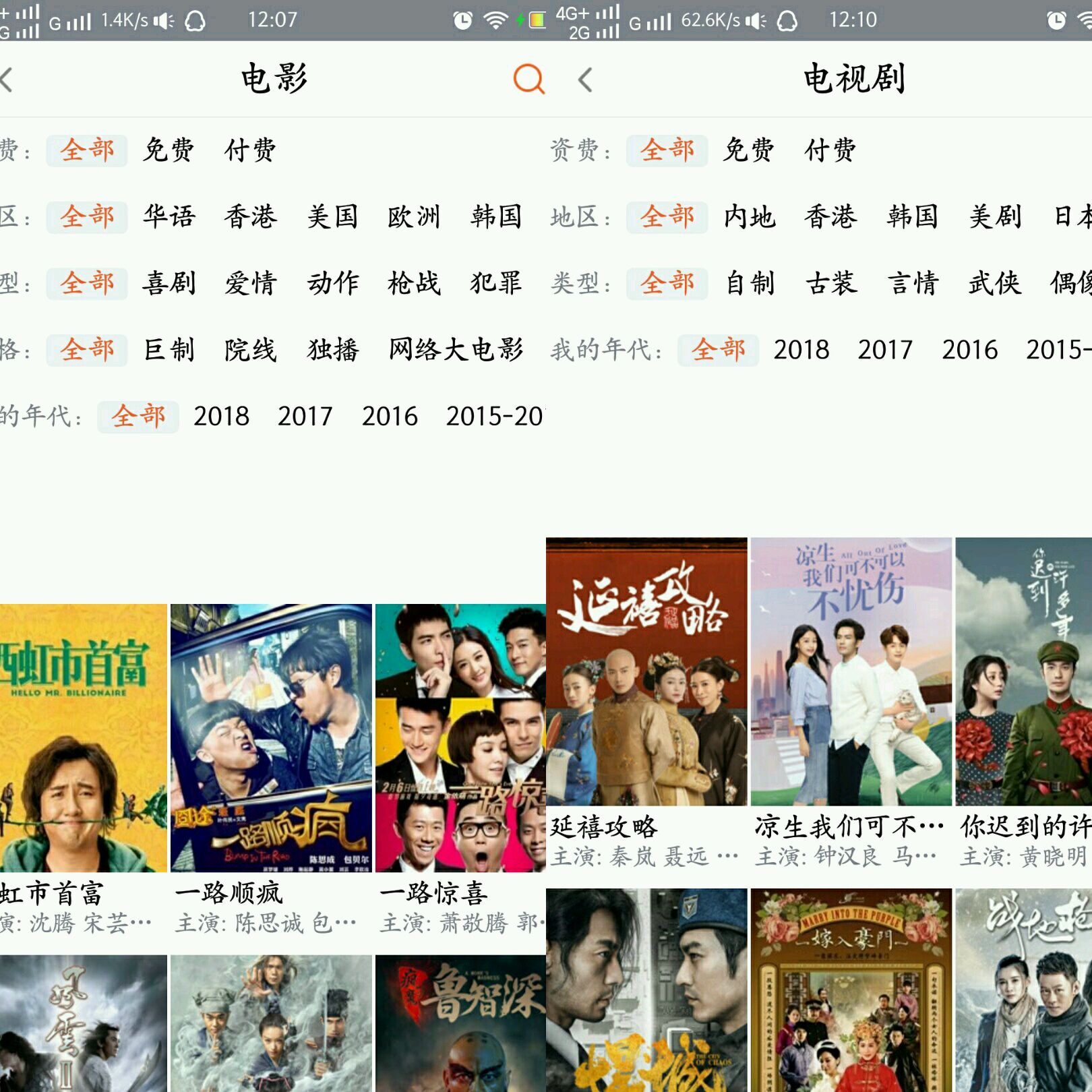Select the 自制 drama type
Screen dimensions: 1092x1092
[x=749, y=283]
